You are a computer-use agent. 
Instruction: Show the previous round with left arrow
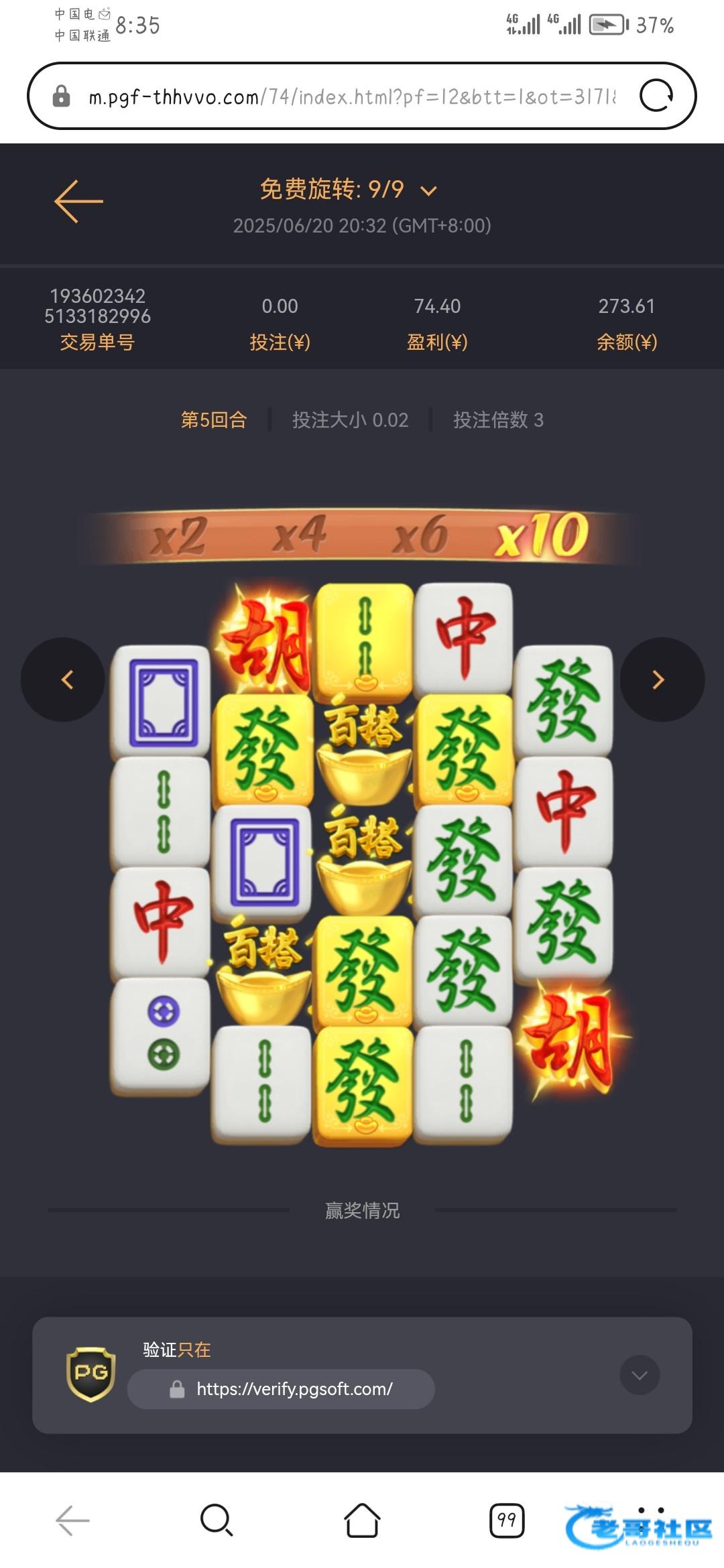click(63, 679)
